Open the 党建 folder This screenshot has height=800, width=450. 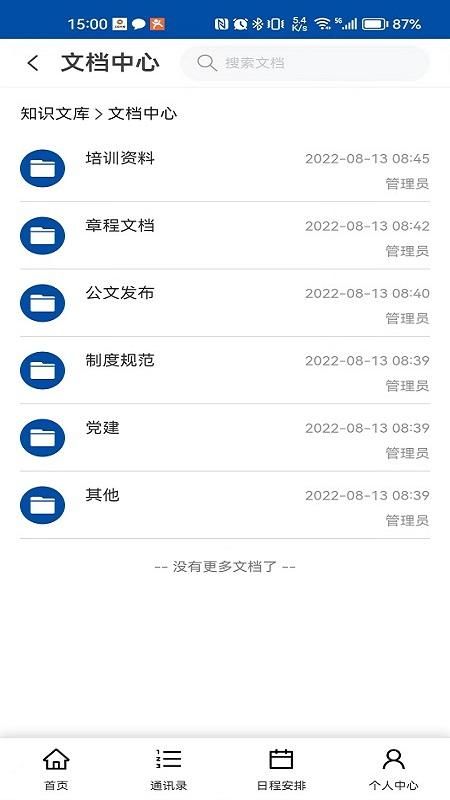click(x=225, y=438)
